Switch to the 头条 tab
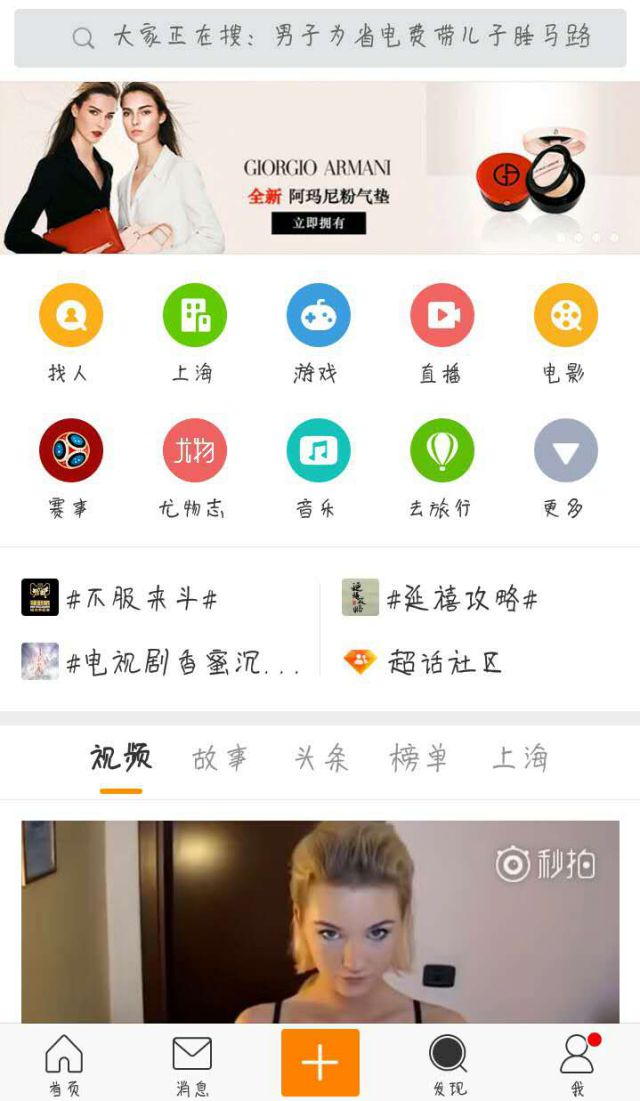This screenshot has width=640, height=1101. click(321, 758)
